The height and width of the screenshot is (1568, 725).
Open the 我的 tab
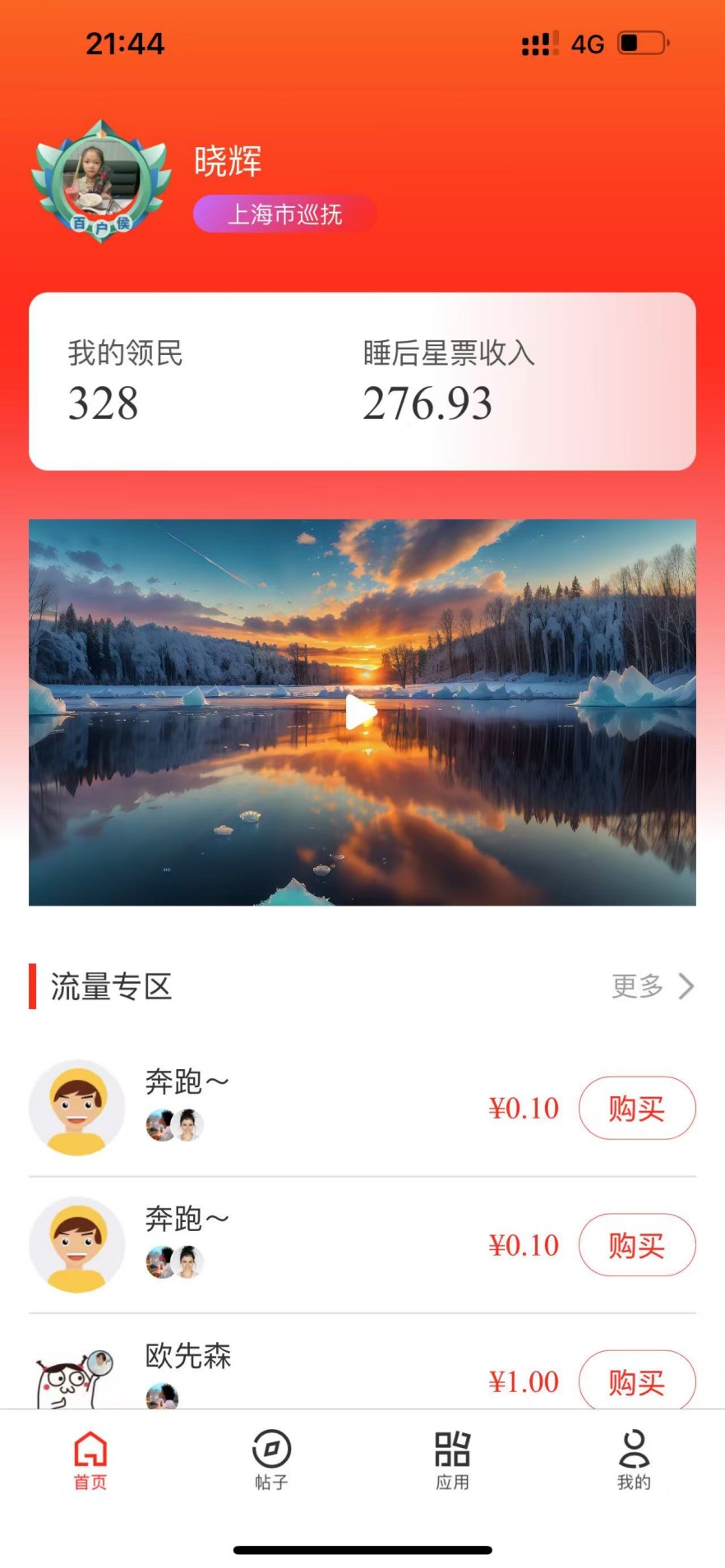tap(633, 1460)
